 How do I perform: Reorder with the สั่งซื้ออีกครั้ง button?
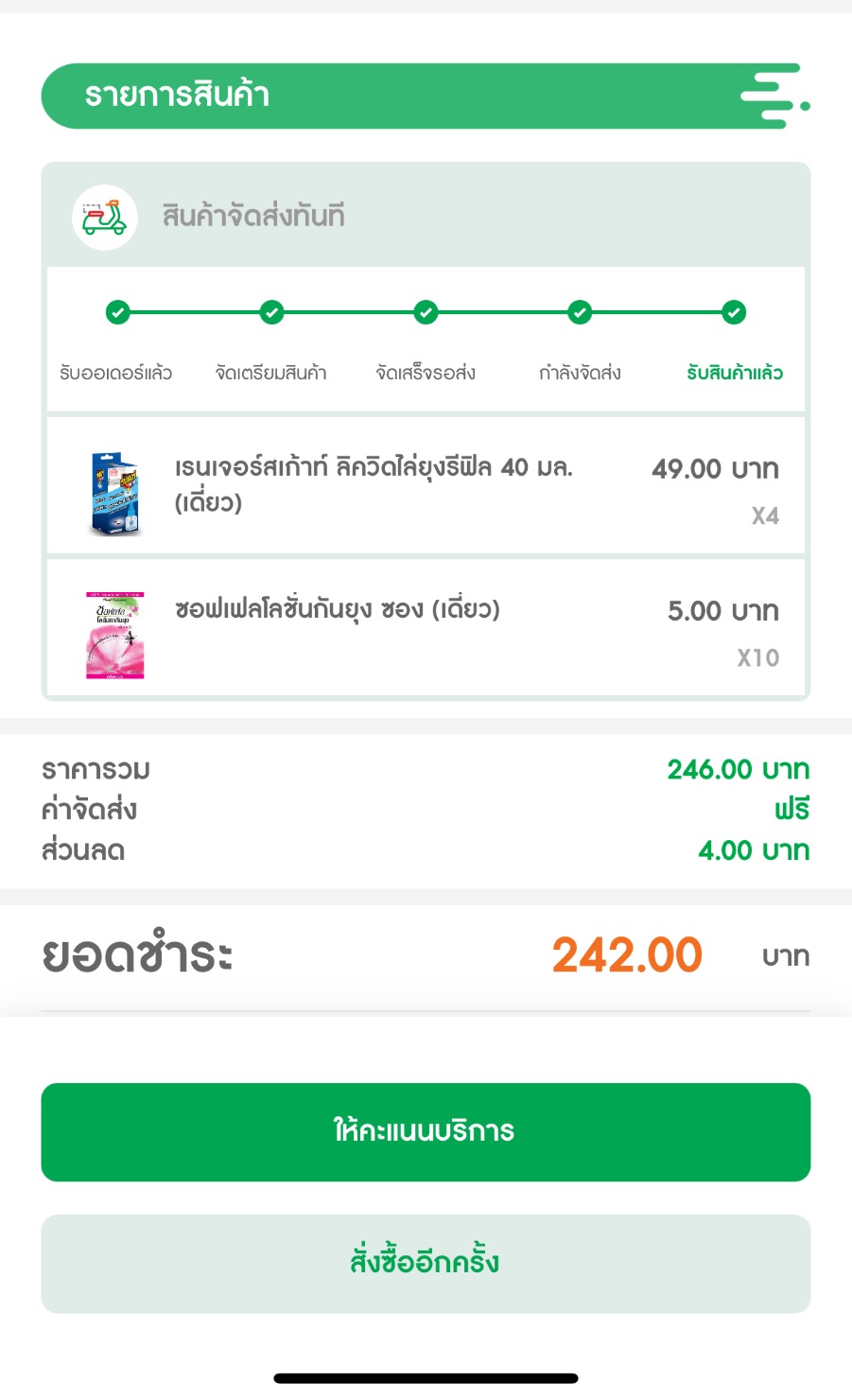point(426,1263)
